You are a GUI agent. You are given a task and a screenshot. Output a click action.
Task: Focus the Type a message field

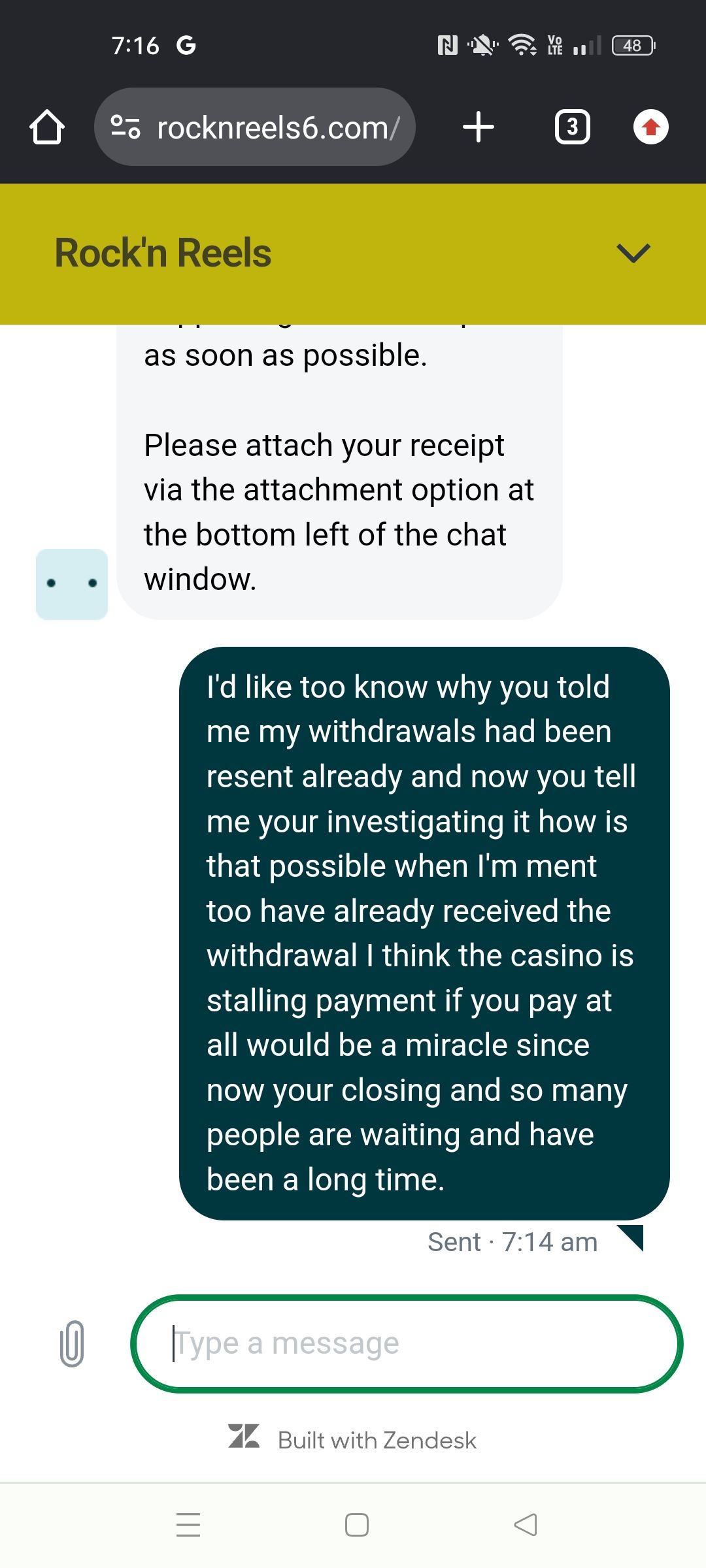(x=407, y=1343)
